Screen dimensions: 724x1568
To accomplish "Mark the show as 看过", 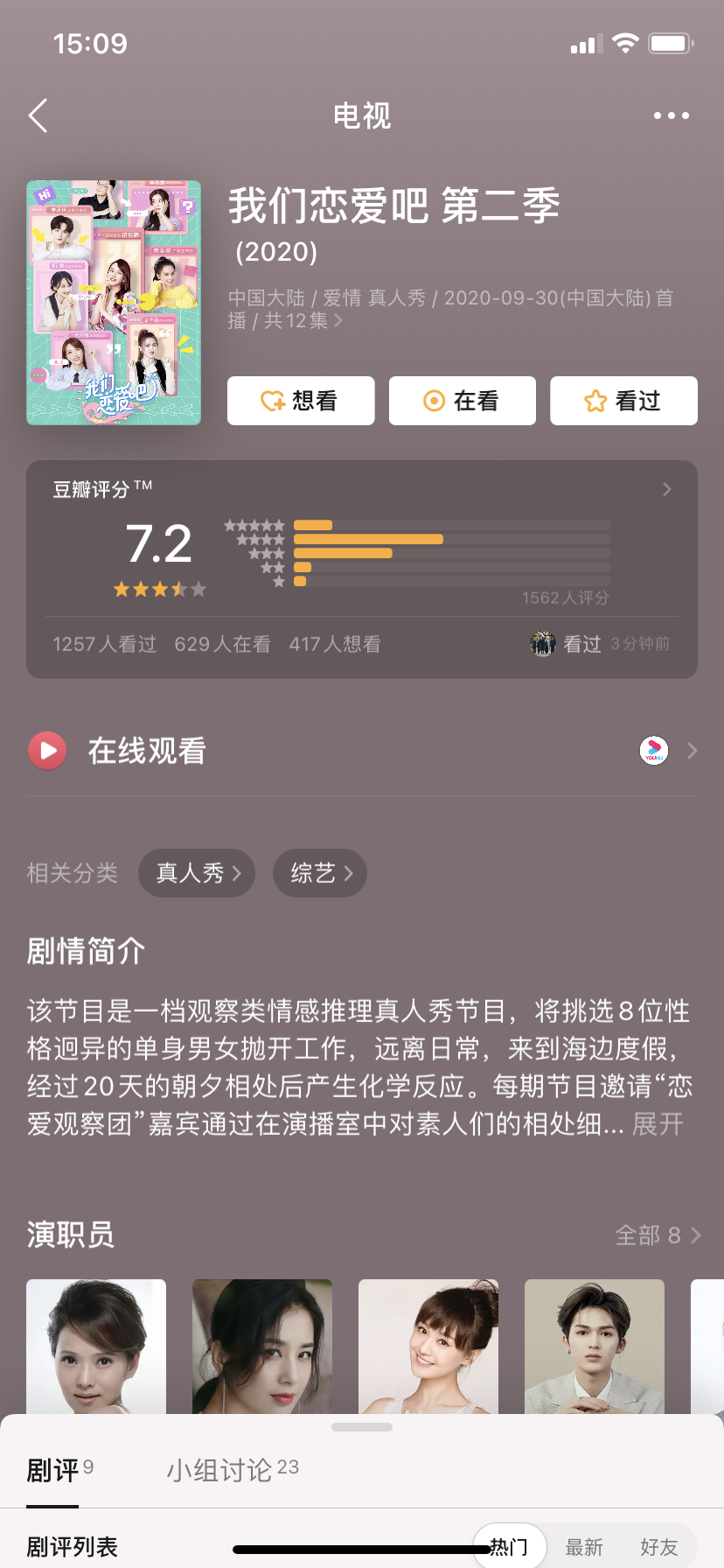I will [x=623, y=401].
